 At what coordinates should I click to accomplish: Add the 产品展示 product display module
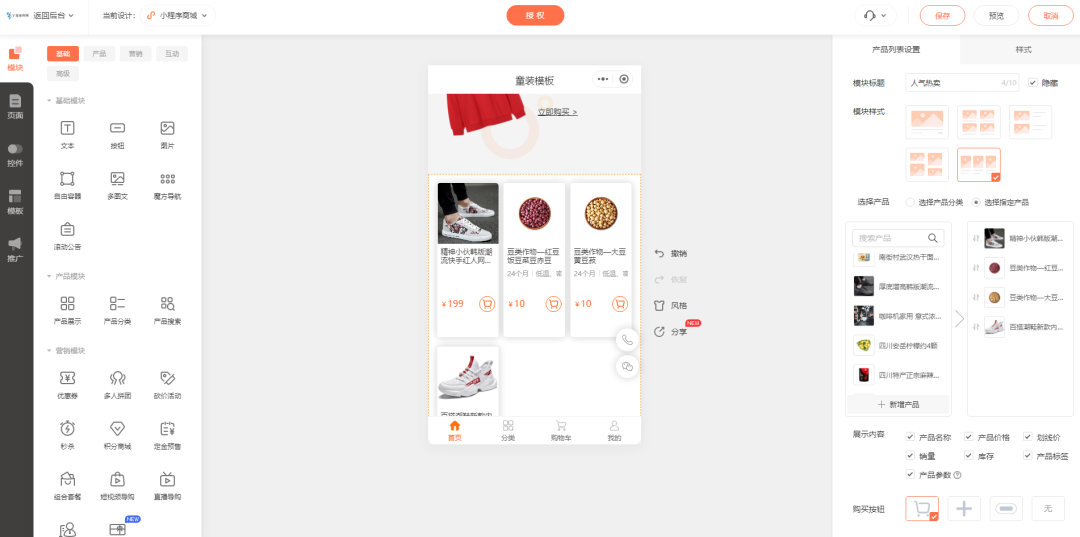(67, 309)
